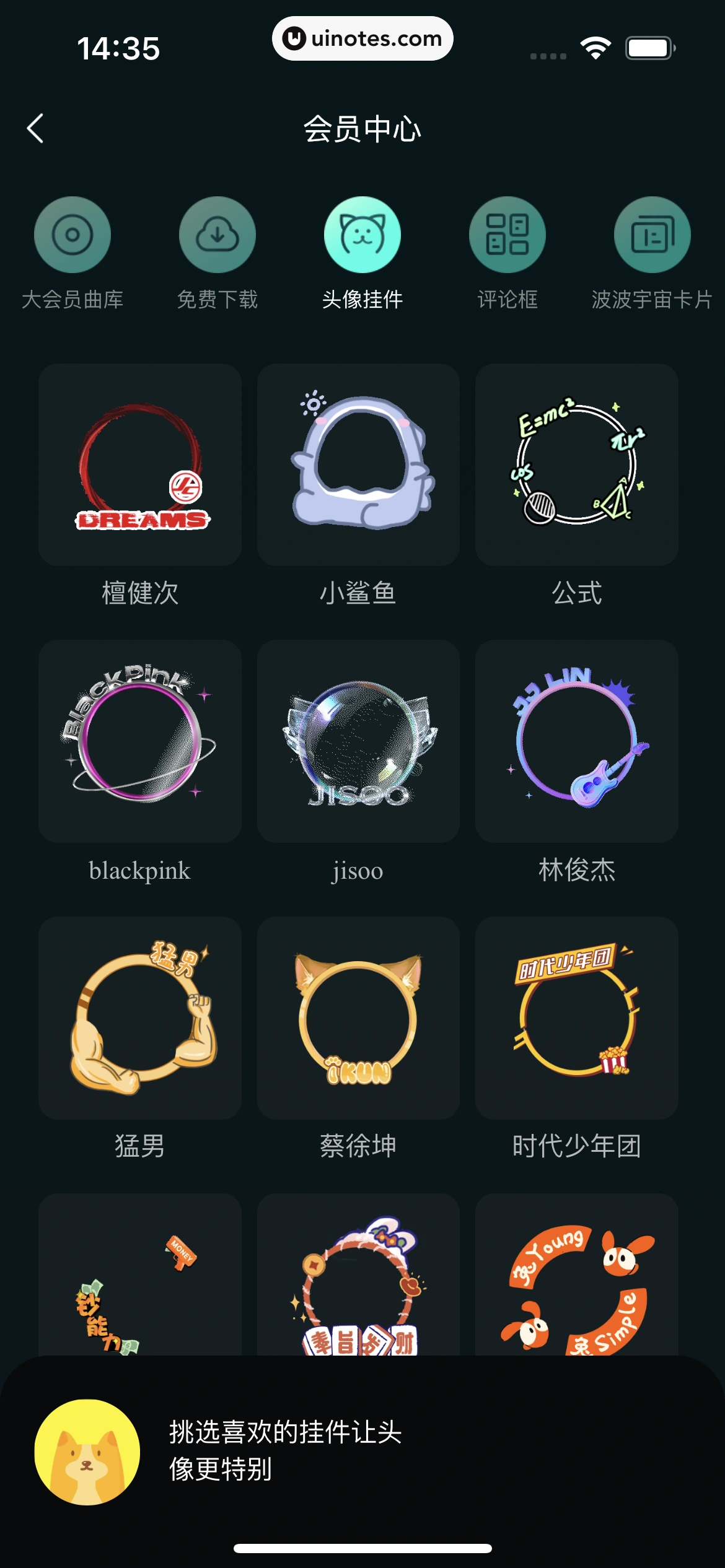Screen dimensions: 725x1568
Task: Tap the back chevron arrow
Action: click(x=35, y=129)
